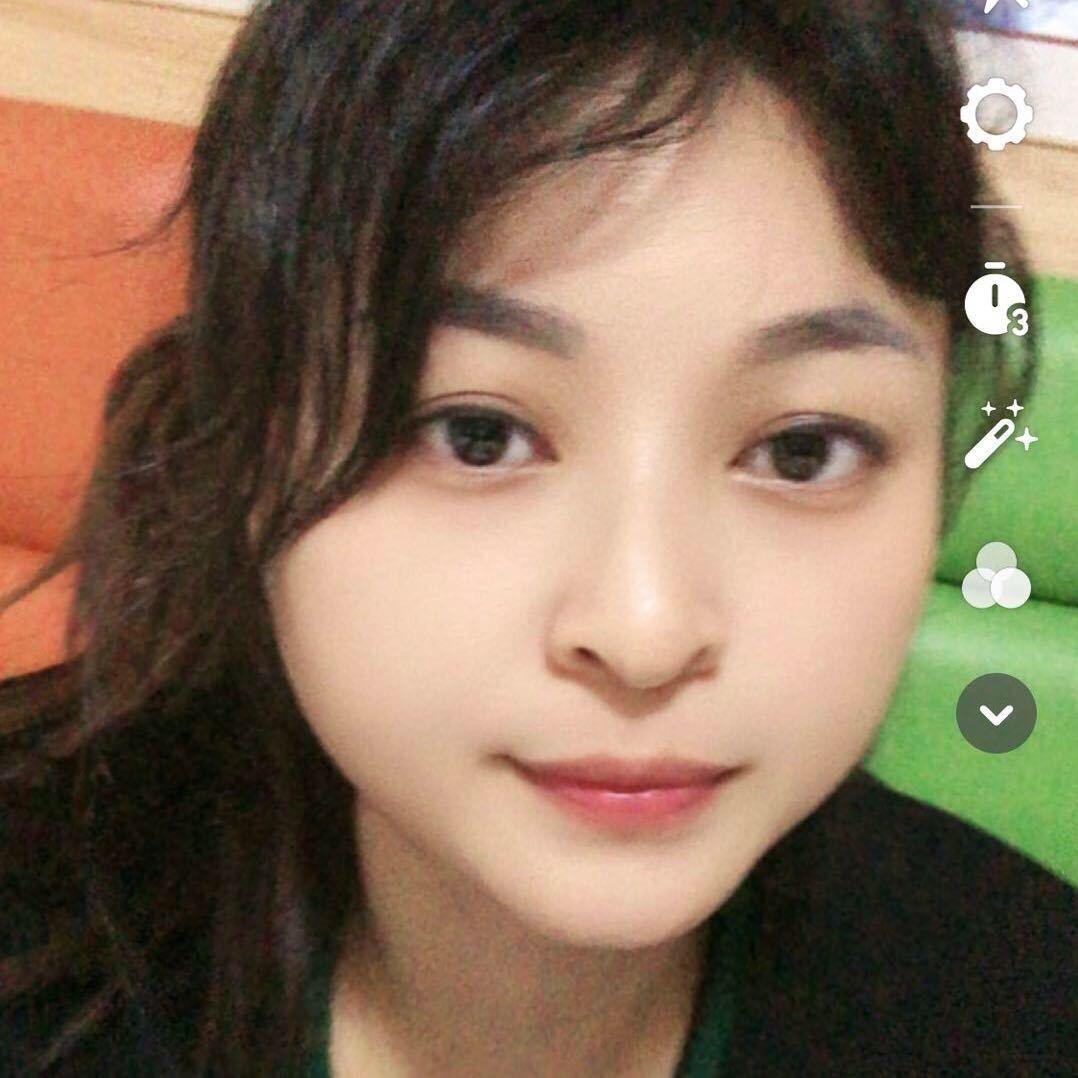Screen dimensions: 1078x1078
Task: Open the camera settings gear
Action: 996,115
